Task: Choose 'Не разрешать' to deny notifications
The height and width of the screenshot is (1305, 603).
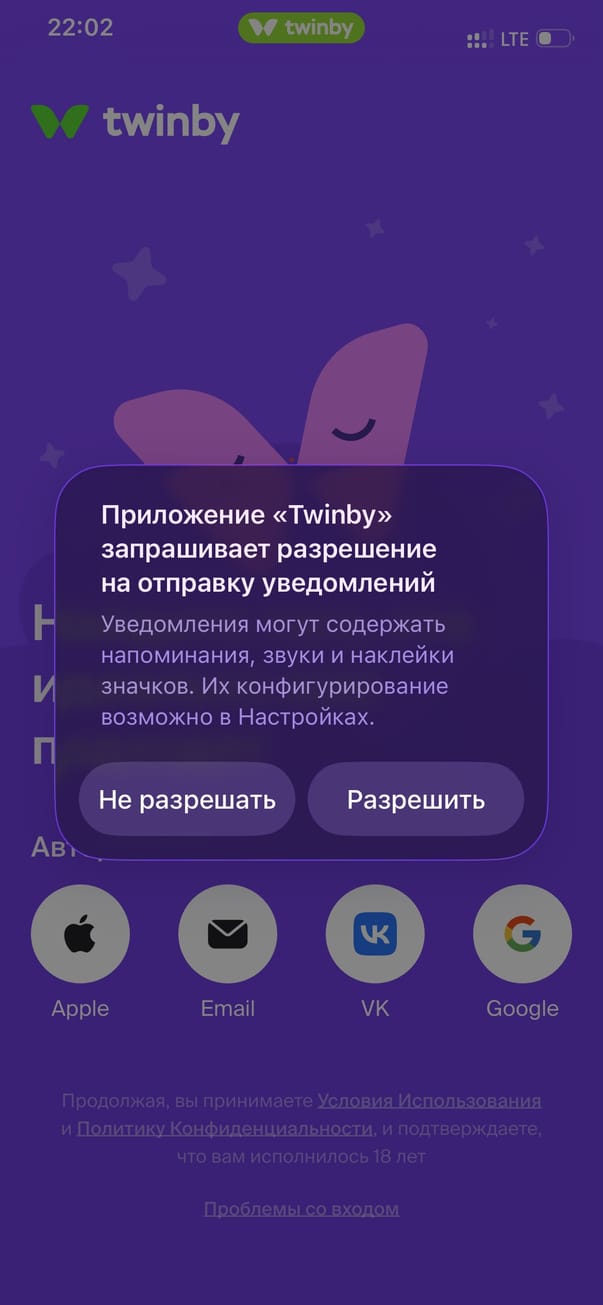Action: click(x=187, y=799)
